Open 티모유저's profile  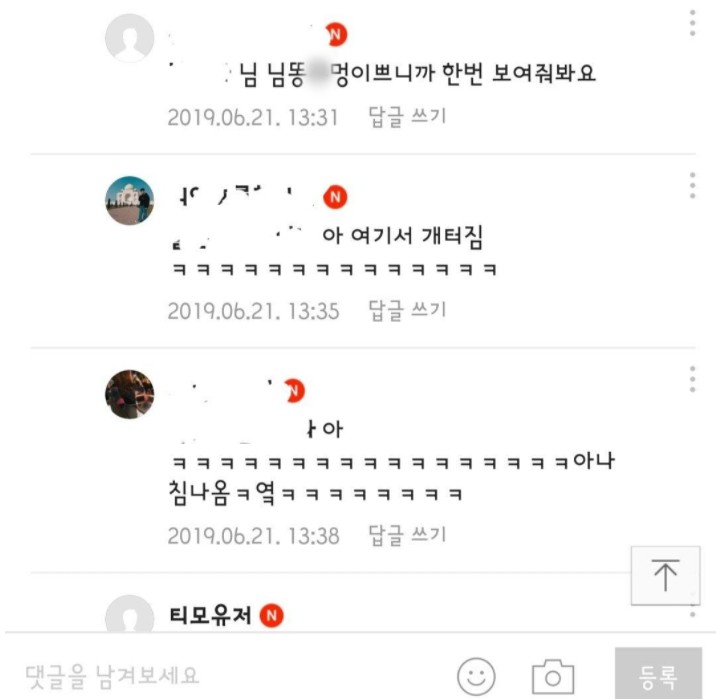[x=211, y=616]
